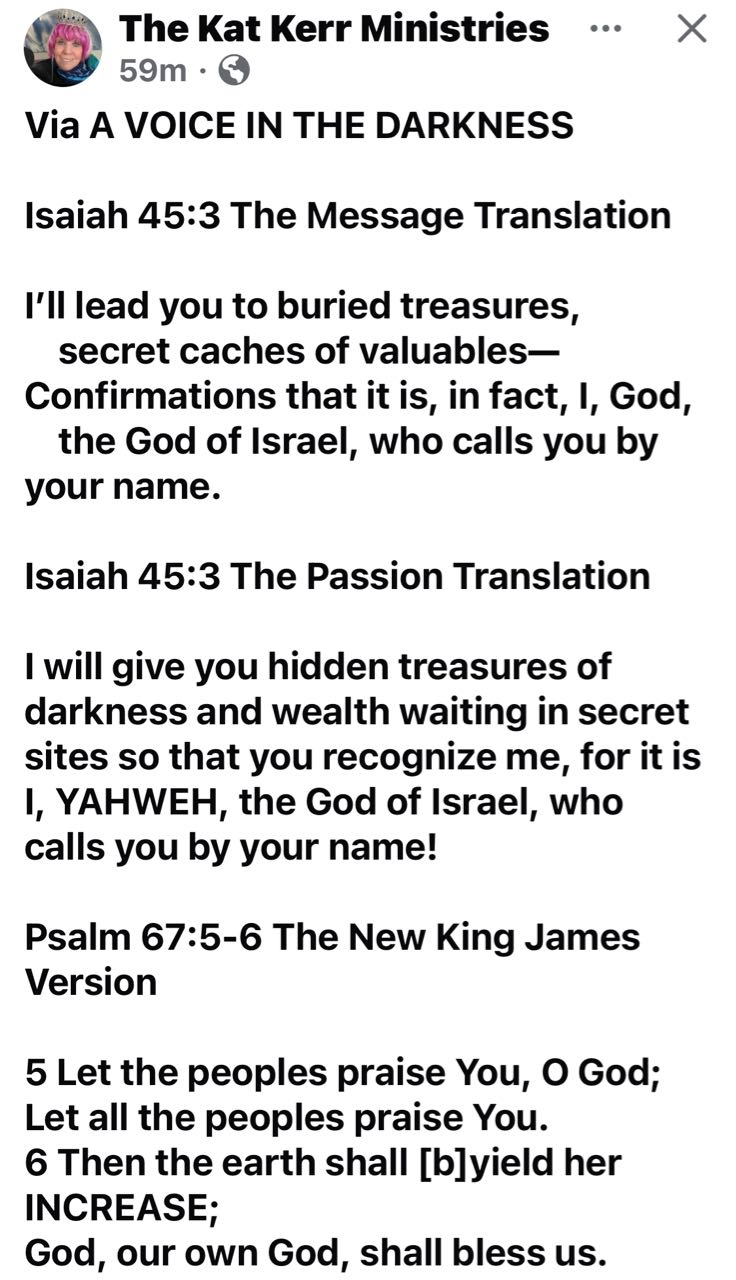Viewport: 736px width, 1280px height.
Task: Open The Kat Kerr Ministries profile picture
Action: (x=62, y=47)
